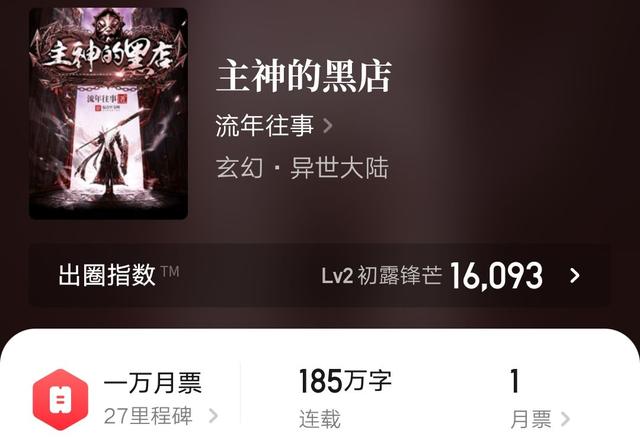The height and width of the screenshot is (440, 640).
Task: Open author page 流年往事
Action: pyautogui.click(x=274, y=126)
